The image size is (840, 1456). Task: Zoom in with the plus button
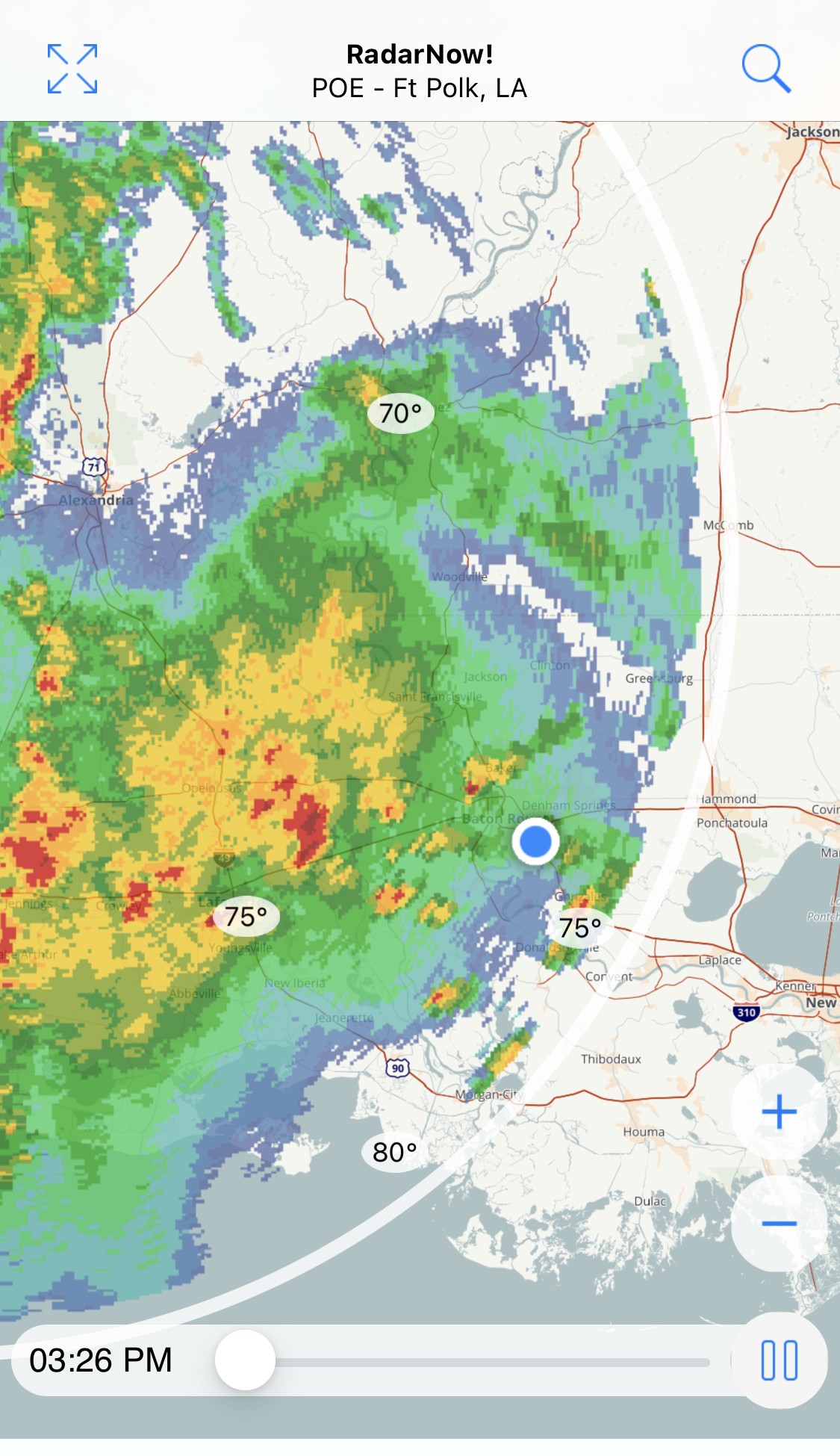(779, 1112)
